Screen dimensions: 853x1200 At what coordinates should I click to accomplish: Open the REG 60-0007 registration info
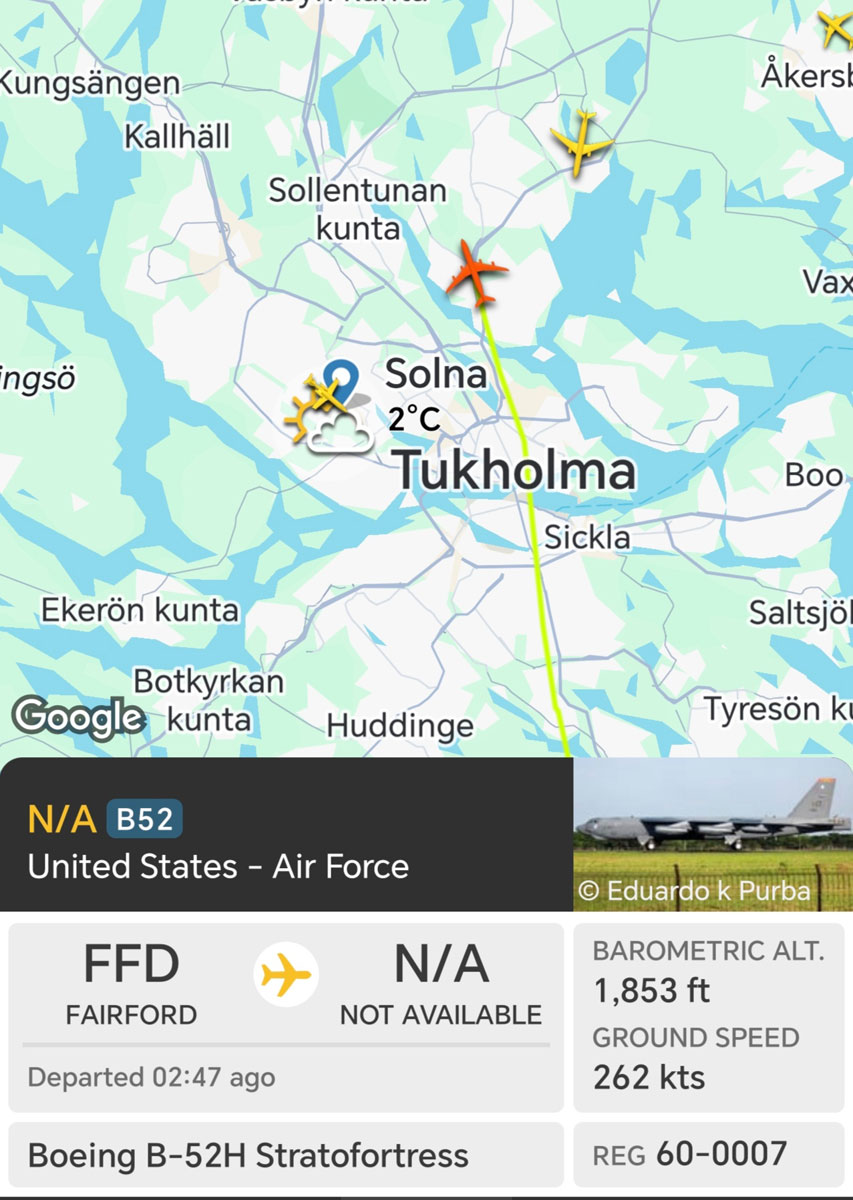pos(708,1155)
